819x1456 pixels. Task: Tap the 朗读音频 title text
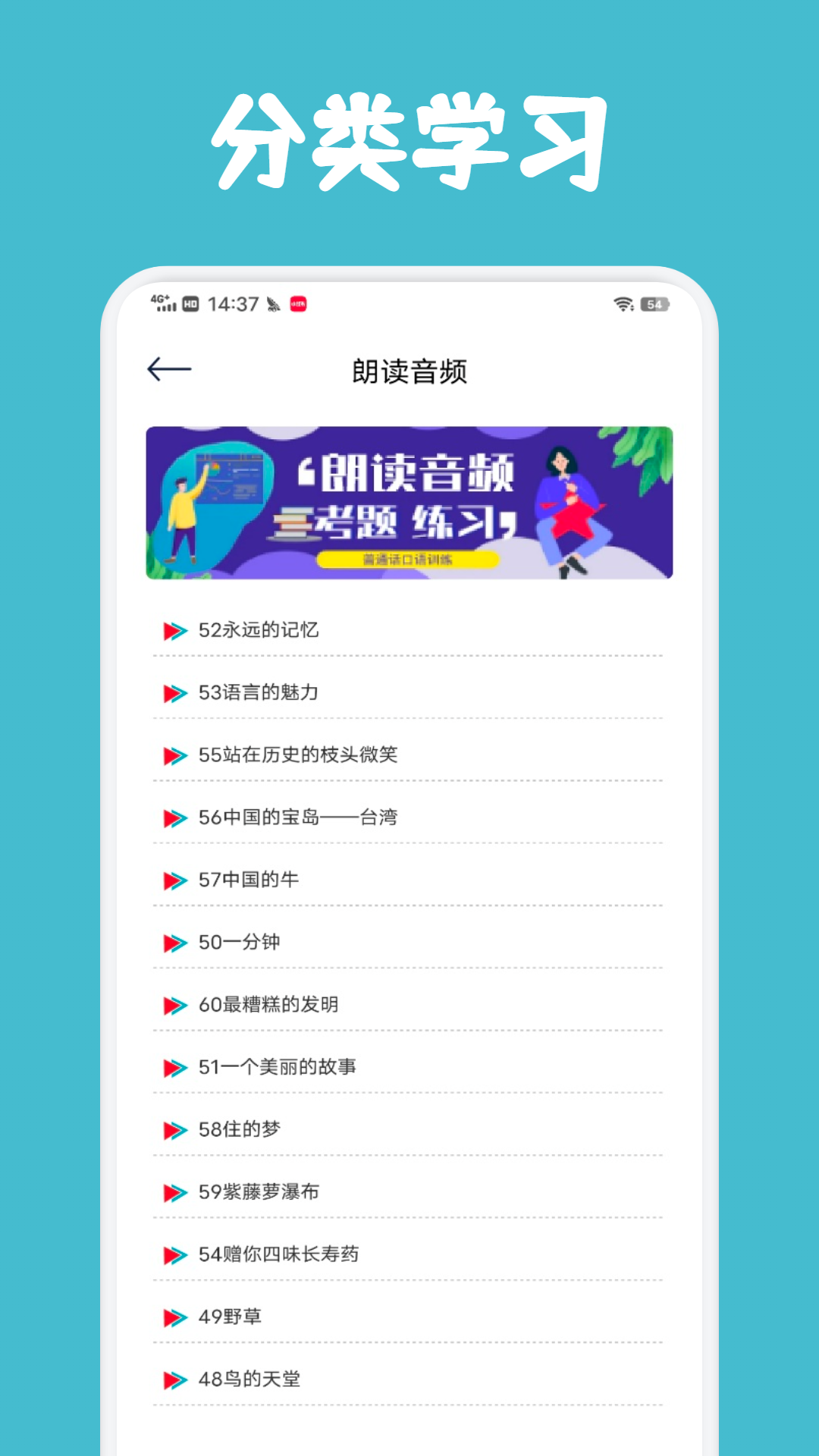click(409, 369)
